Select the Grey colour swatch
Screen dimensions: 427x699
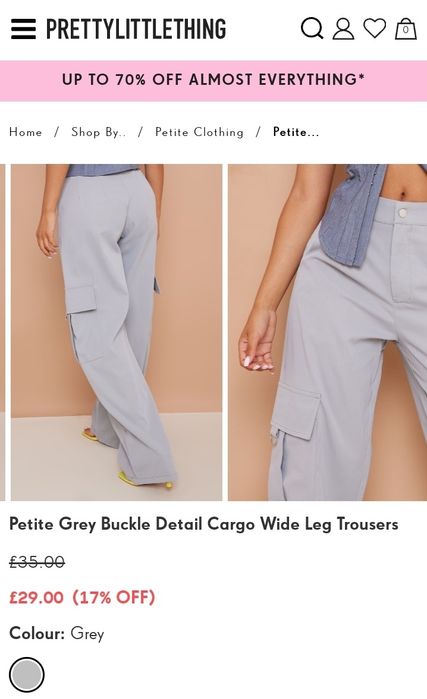click(27, 674)
